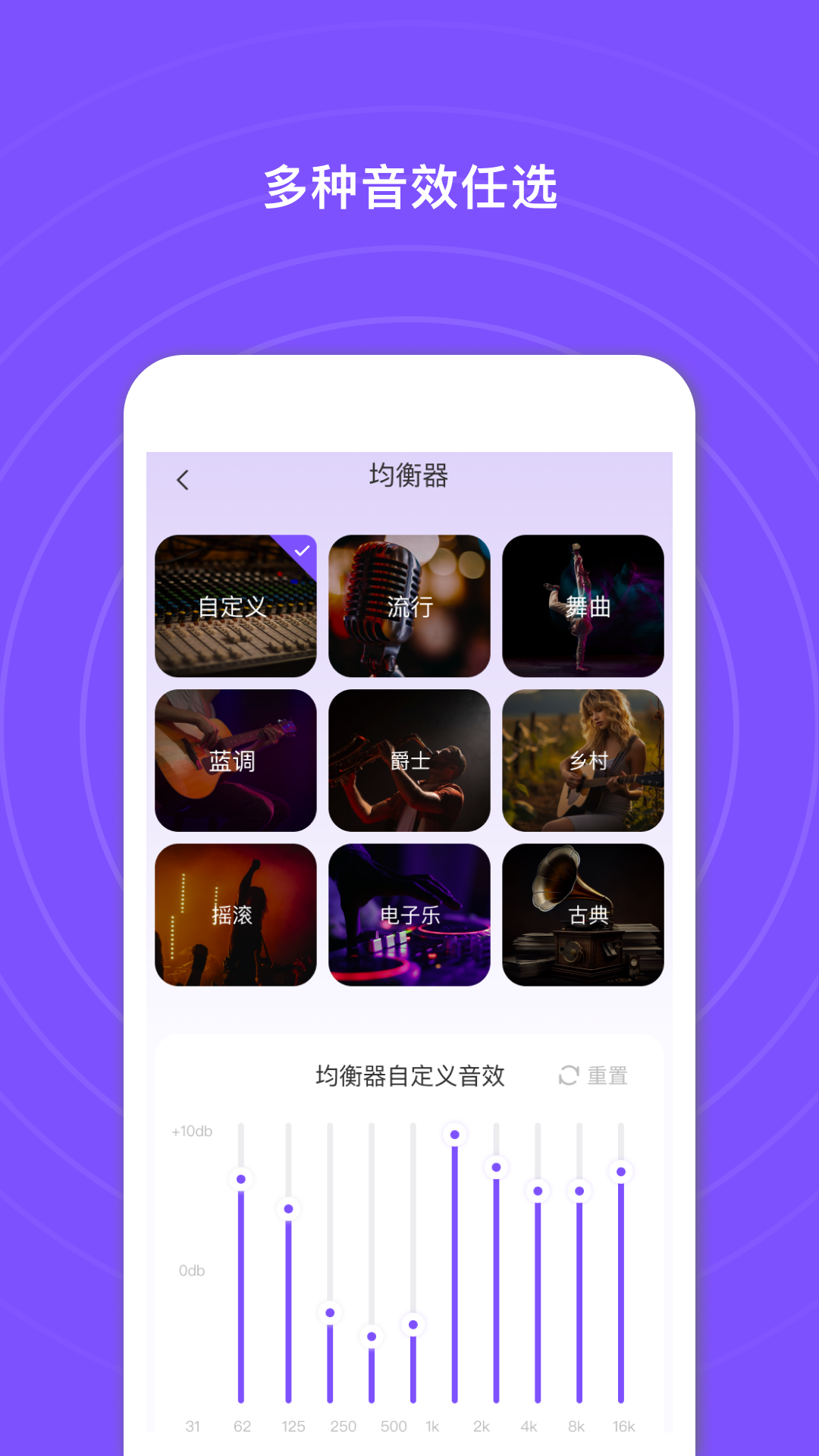The height and width of the screenshot is (1456, 819).
Task: Choose the 爵士 jazz sound effect
Action: (409, 759)
